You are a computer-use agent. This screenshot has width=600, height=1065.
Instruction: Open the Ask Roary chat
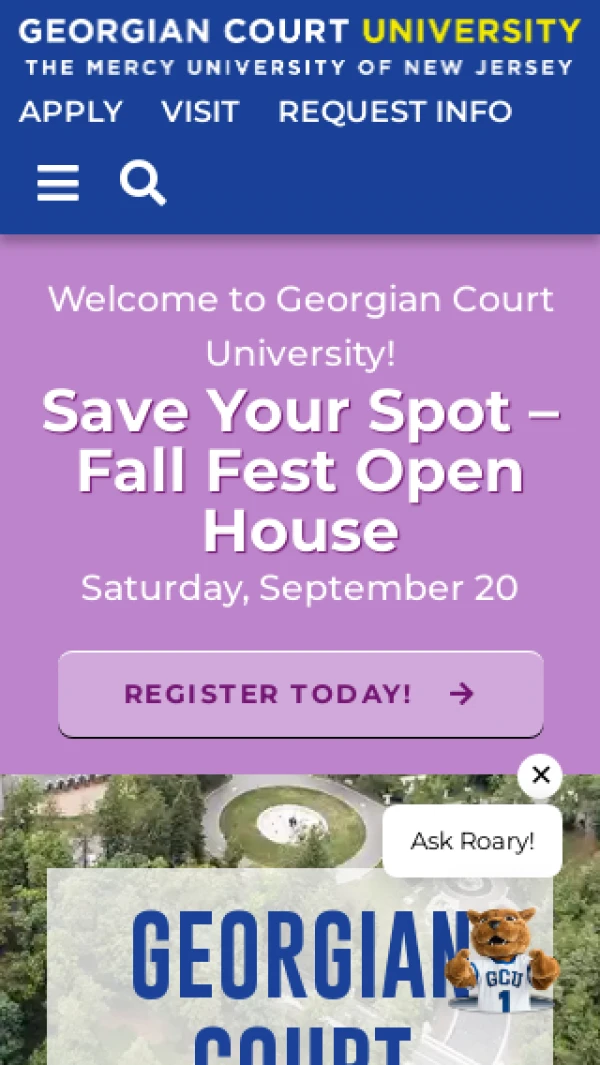pyautogui.click(x=472, y=841)
